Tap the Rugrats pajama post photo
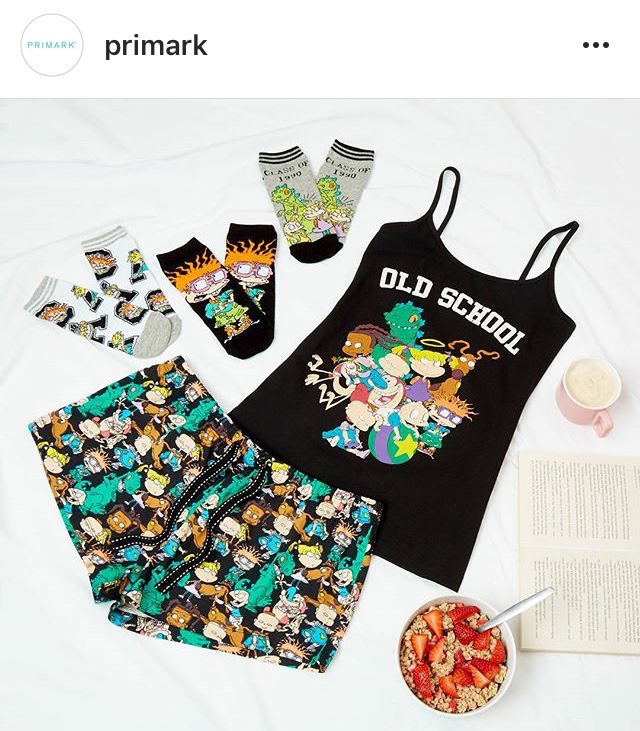The image size is (640, 731). [320, 414]
